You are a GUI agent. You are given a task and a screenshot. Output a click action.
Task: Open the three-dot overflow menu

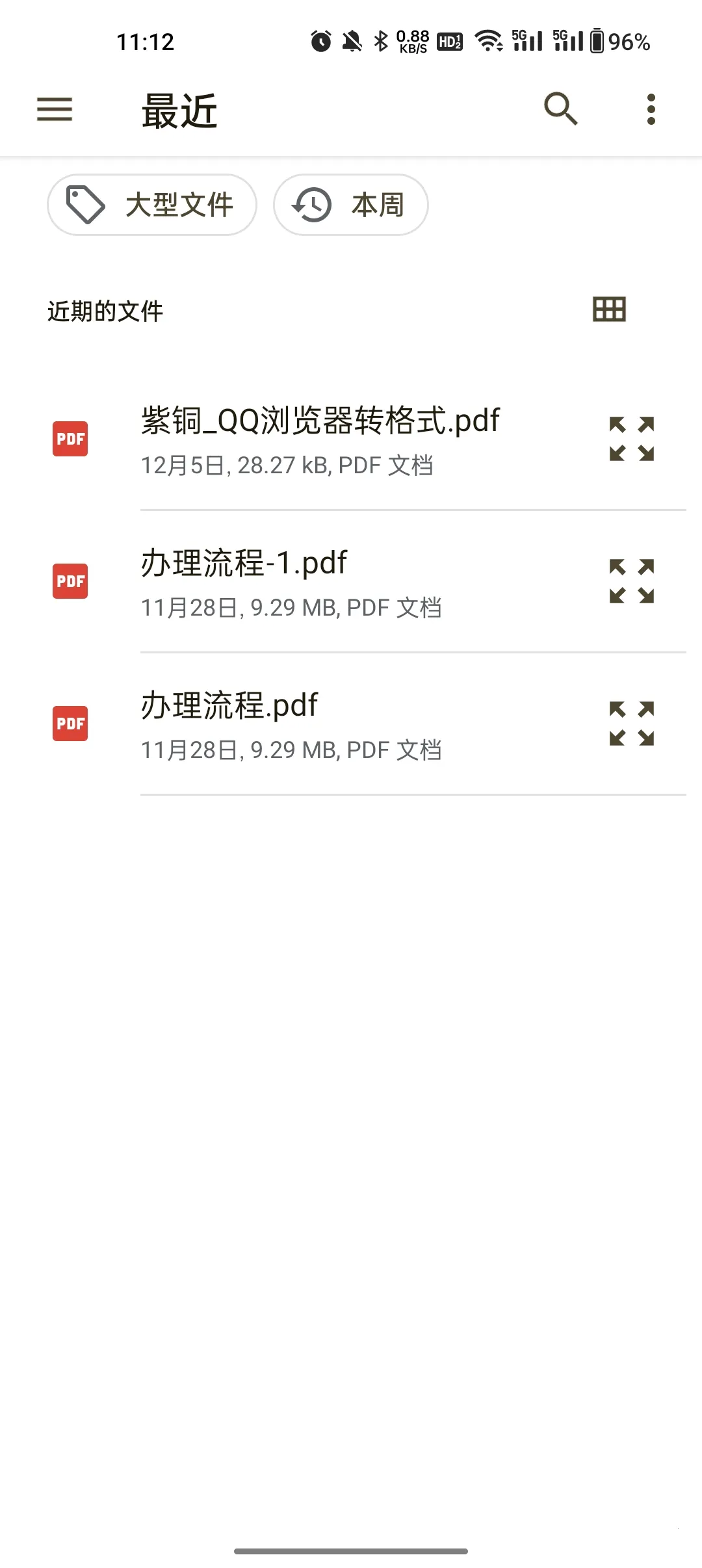[650, 111]
